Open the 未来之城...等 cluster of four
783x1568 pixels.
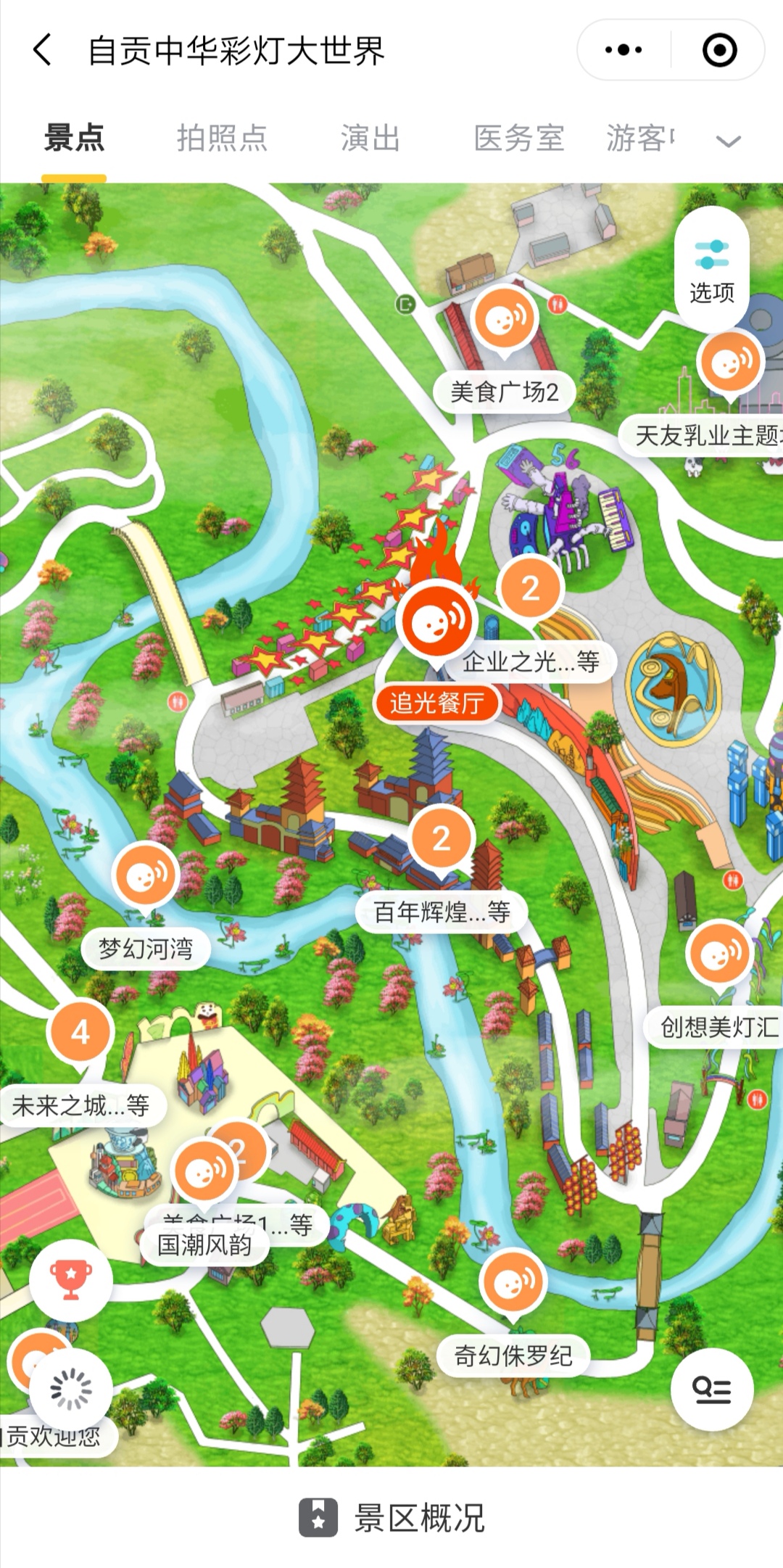click(x=80, y=1032)
